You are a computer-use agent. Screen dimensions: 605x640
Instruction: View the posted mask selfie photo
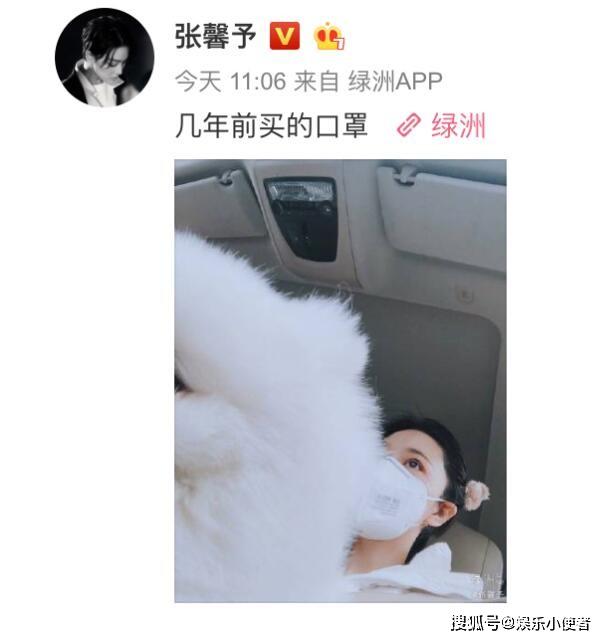pos(340,380)
